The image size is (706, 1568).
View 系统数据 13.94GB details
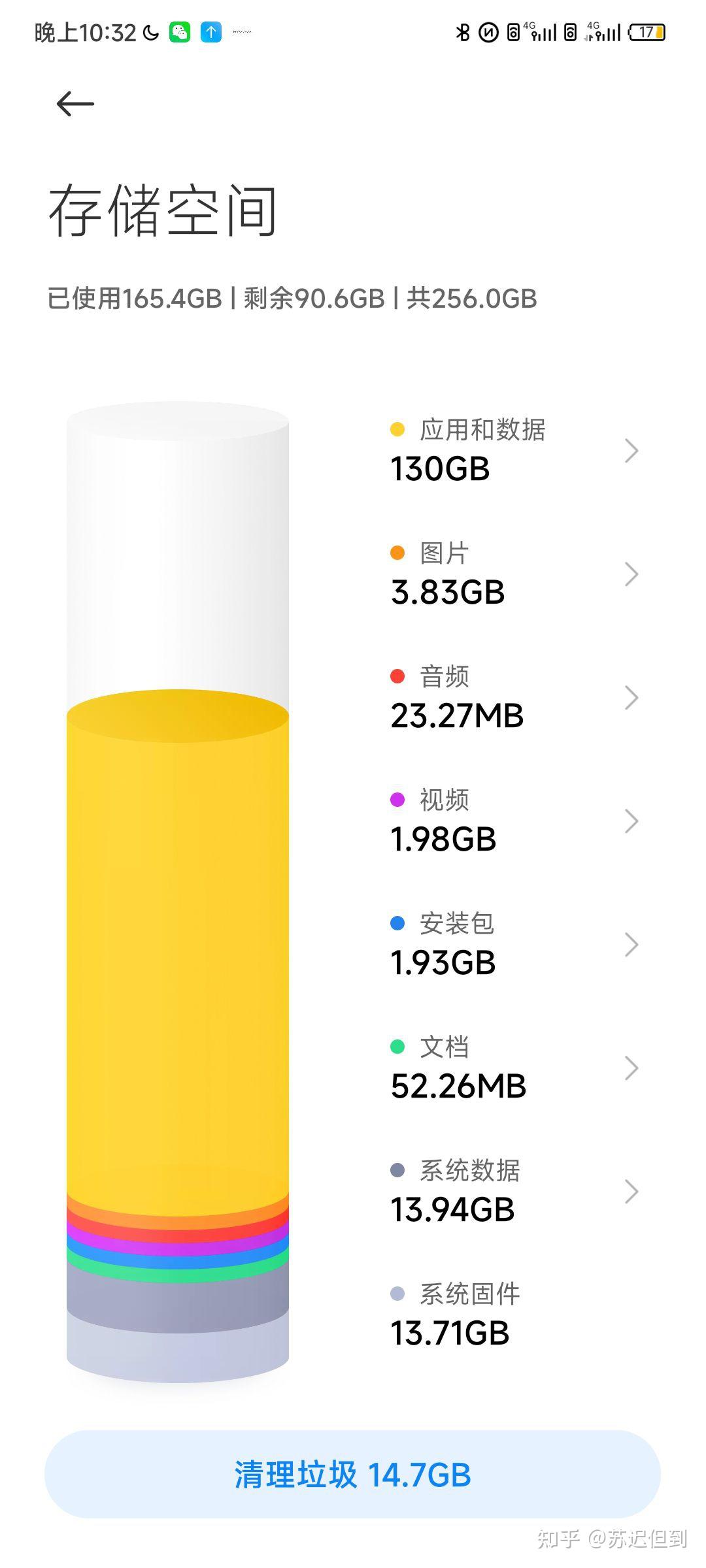[x=514, y=1192]
